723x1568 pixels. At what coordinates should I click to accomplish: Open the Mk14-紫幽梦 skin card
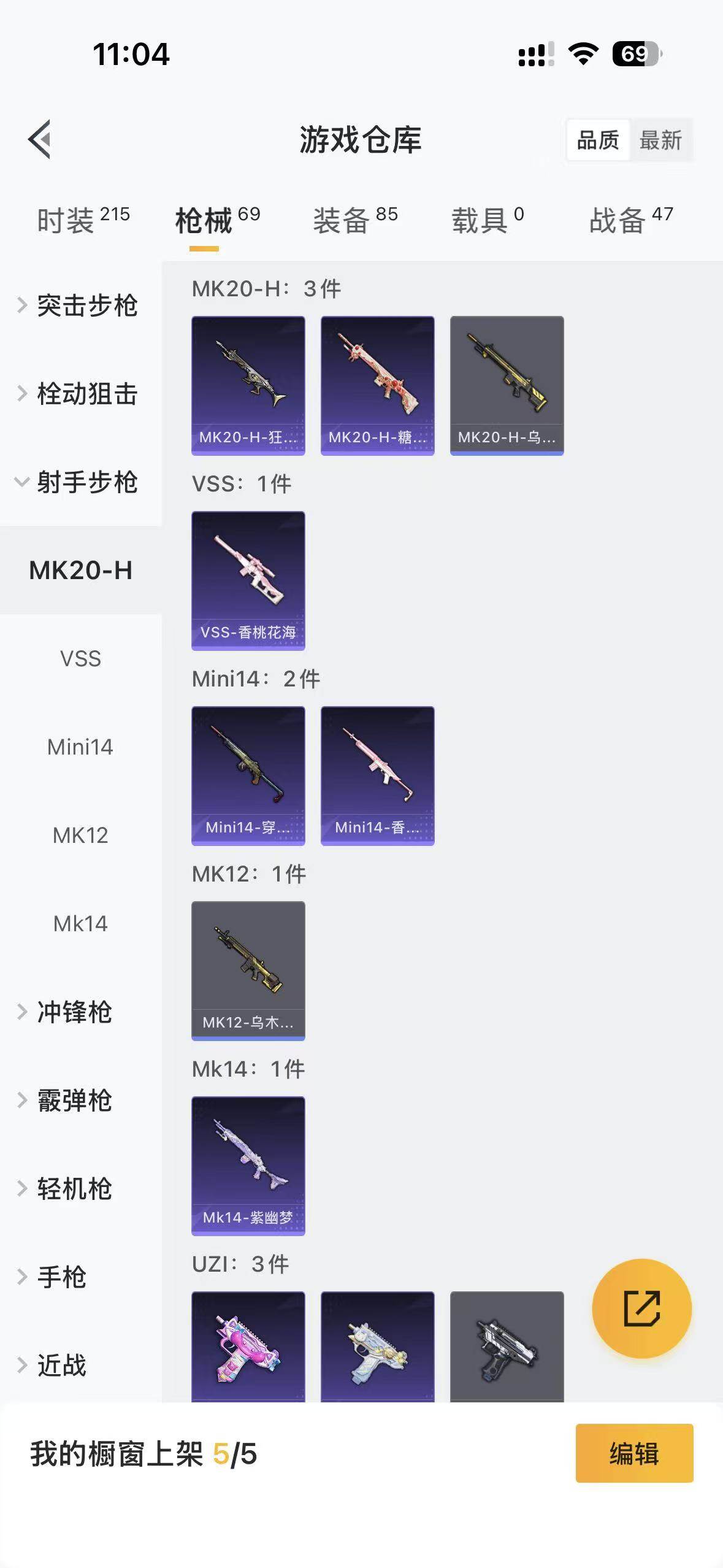point(248,1166)
